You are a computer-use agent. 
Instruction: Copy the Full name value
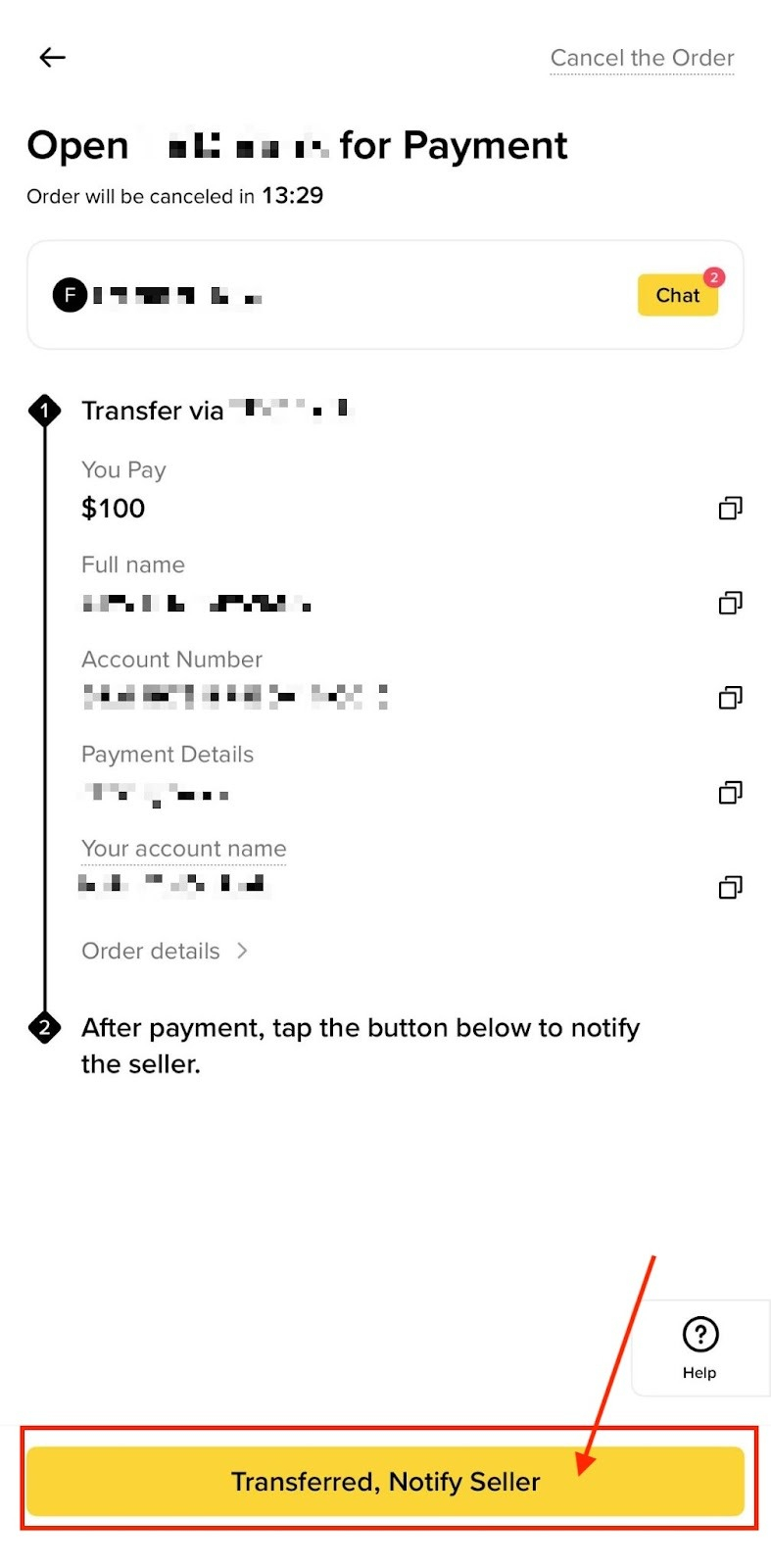[x=730, y=603]
